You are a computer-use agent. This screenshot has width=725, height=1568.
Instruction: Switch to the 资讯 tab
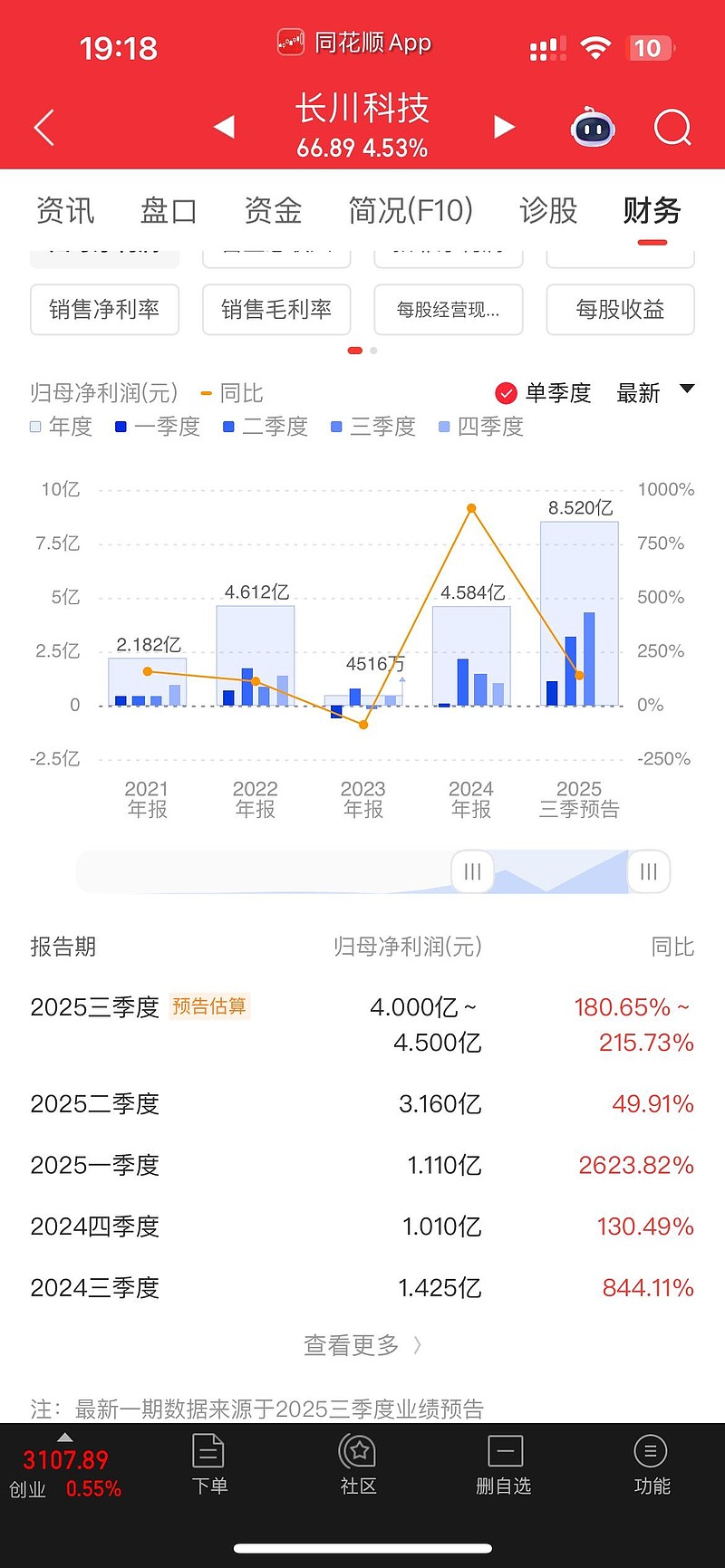(x=65, y=210)
